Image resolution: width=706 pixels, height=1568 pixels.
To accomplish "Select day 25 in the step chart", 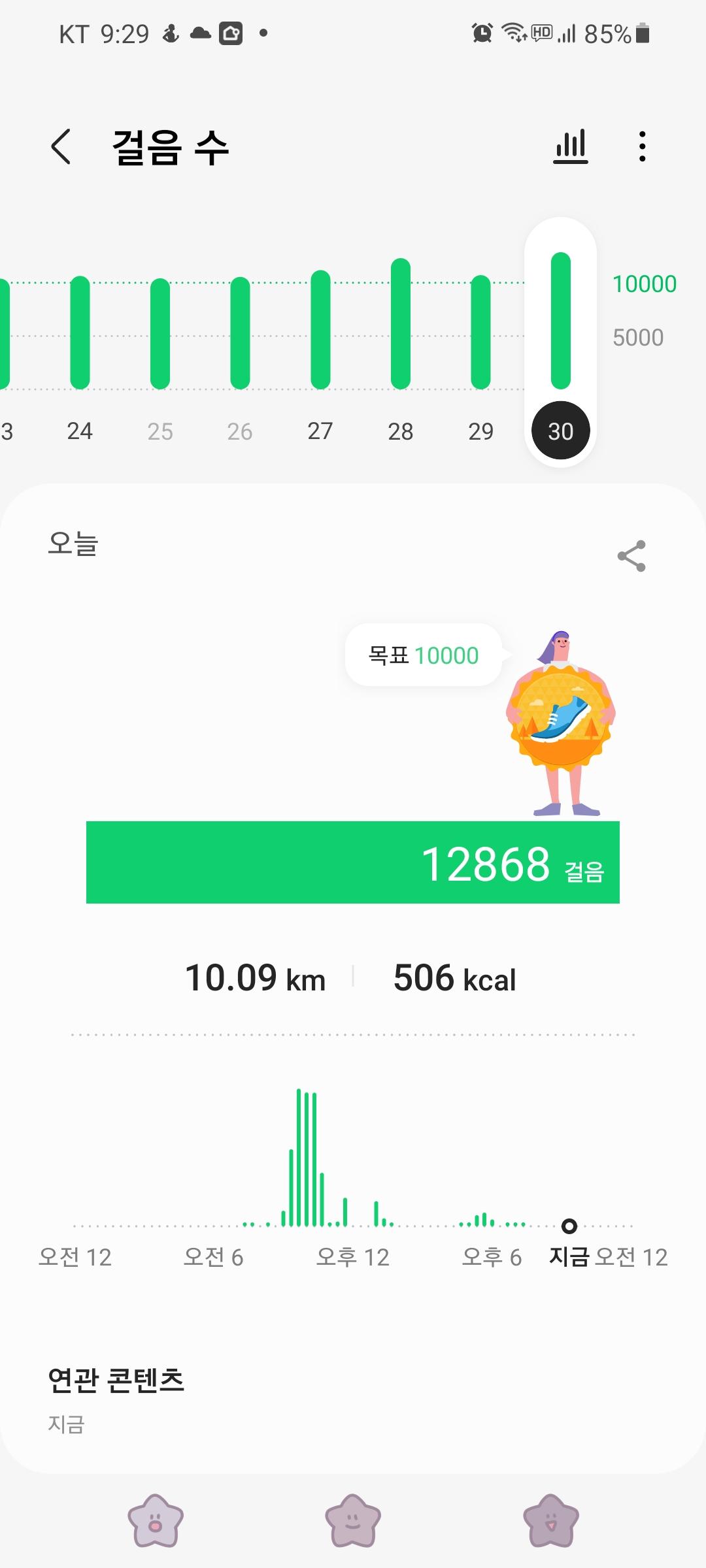I will click(160, 333).
